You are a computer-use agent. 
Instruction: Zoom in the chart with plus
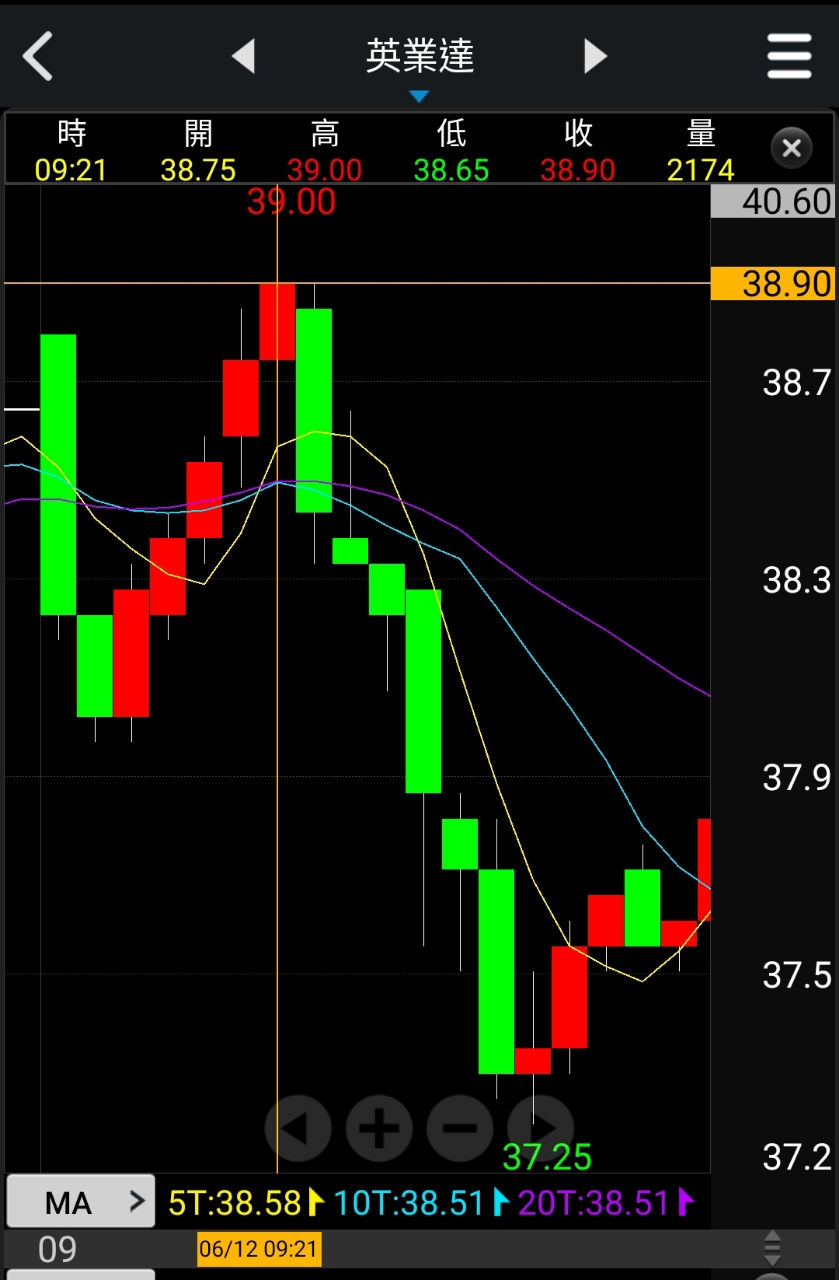pyautogui.click(x=379, y=1128)
